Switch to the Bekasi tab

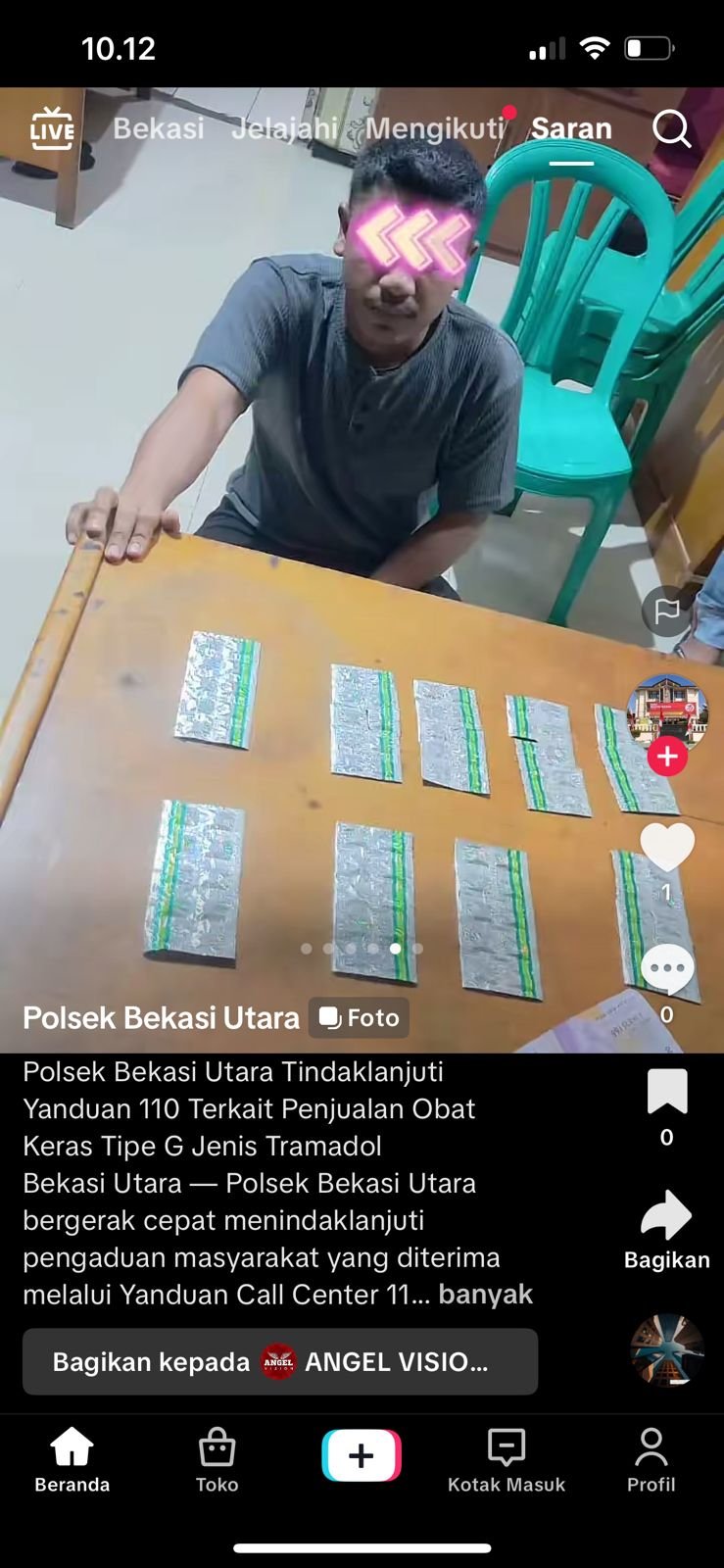(x=158, y=128)
